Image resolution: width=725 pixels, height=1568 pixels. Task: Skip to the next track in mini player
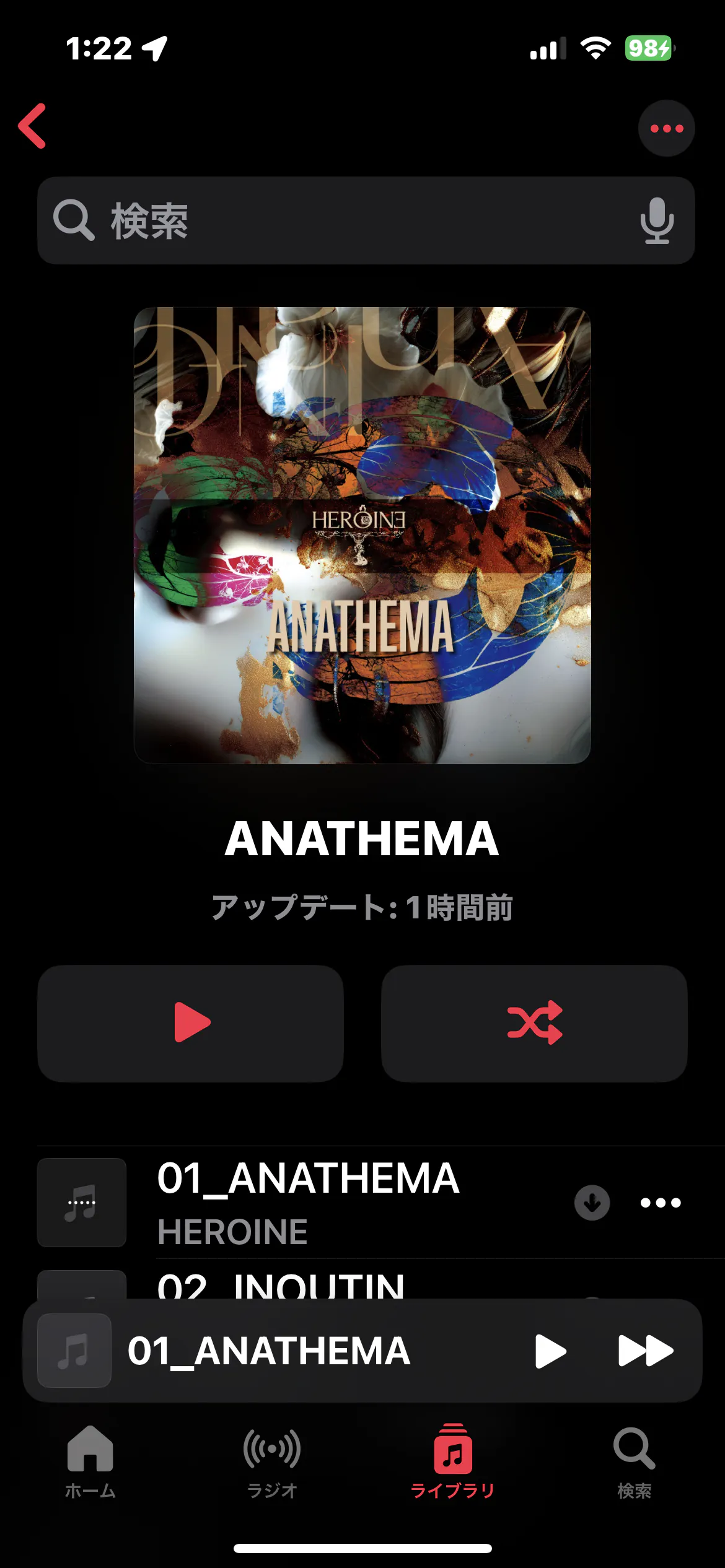[646, 1351]
